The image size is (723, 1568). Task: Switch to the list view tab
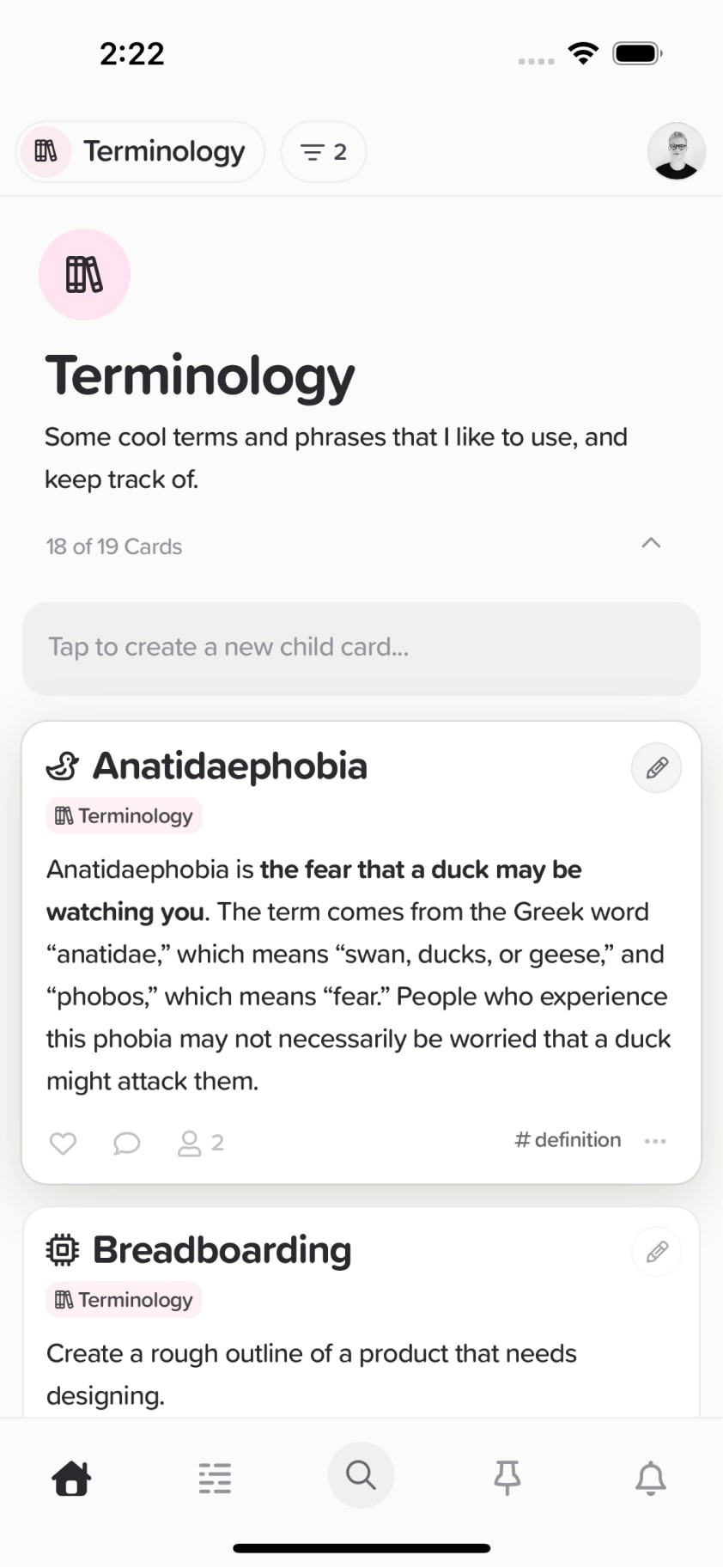click(215, 1478)
